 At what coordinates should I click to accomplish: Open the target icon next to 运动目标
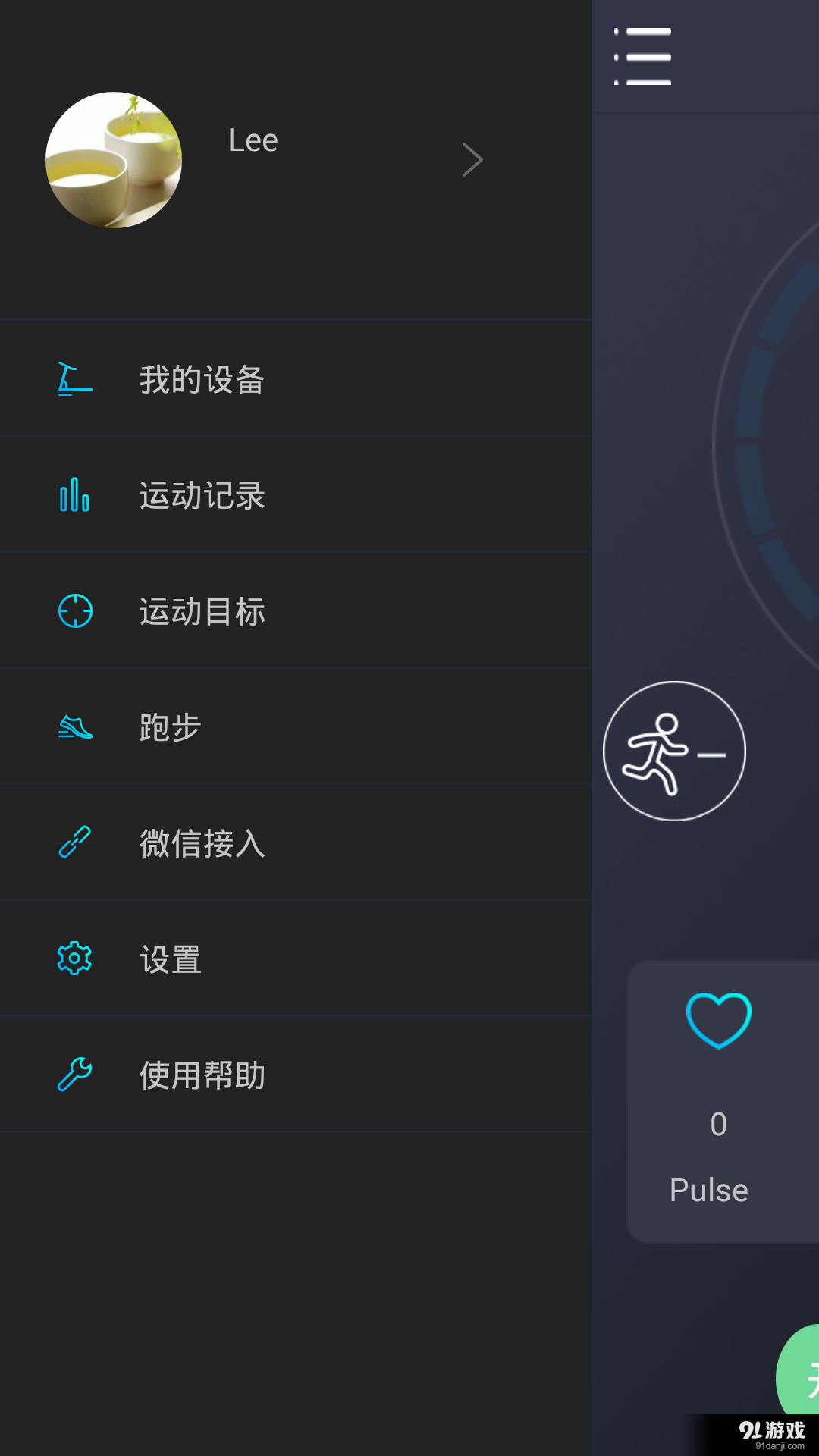(74, 610)
